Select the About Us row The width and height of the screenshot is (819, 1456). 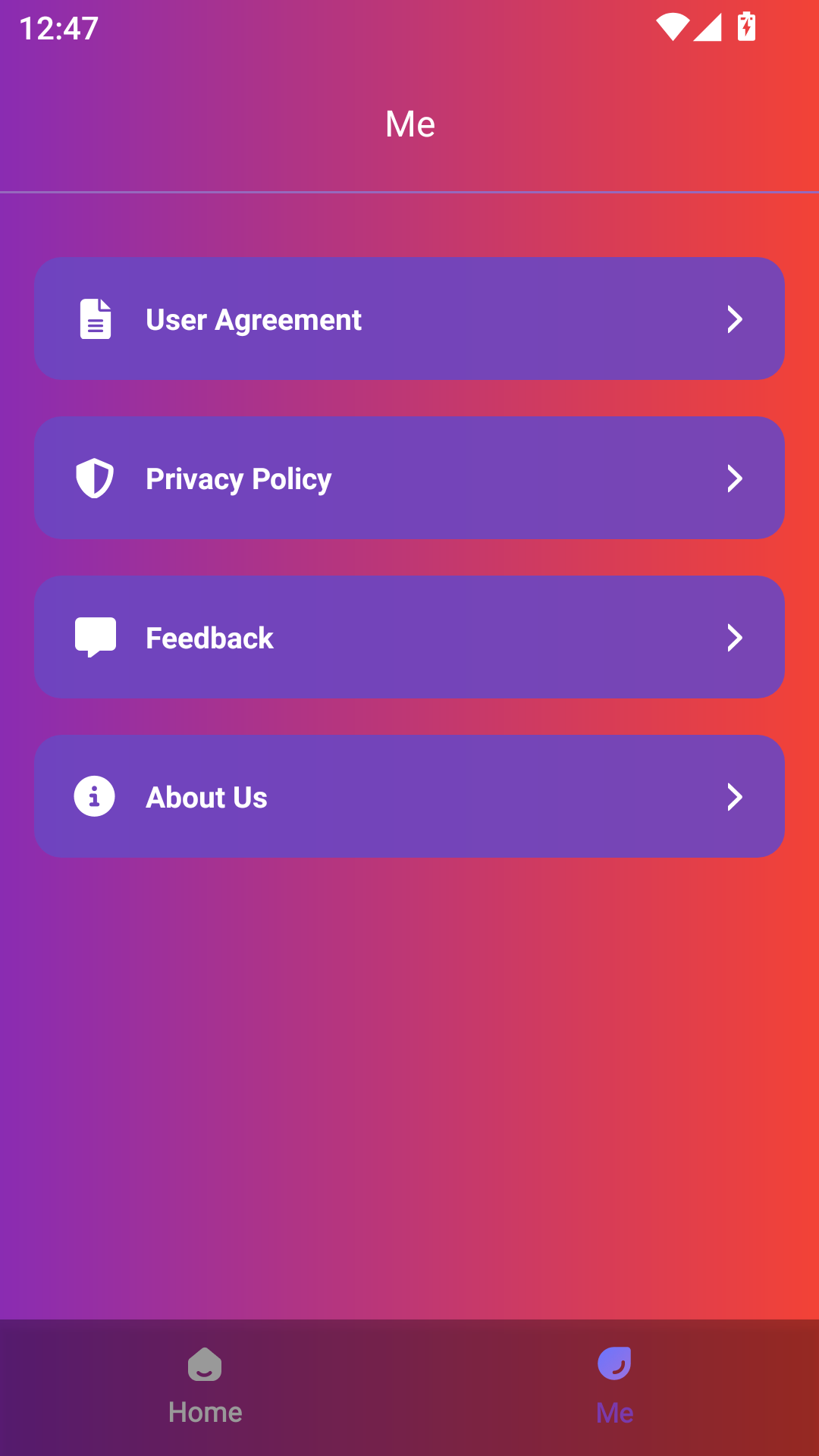[x=409, y=797]
